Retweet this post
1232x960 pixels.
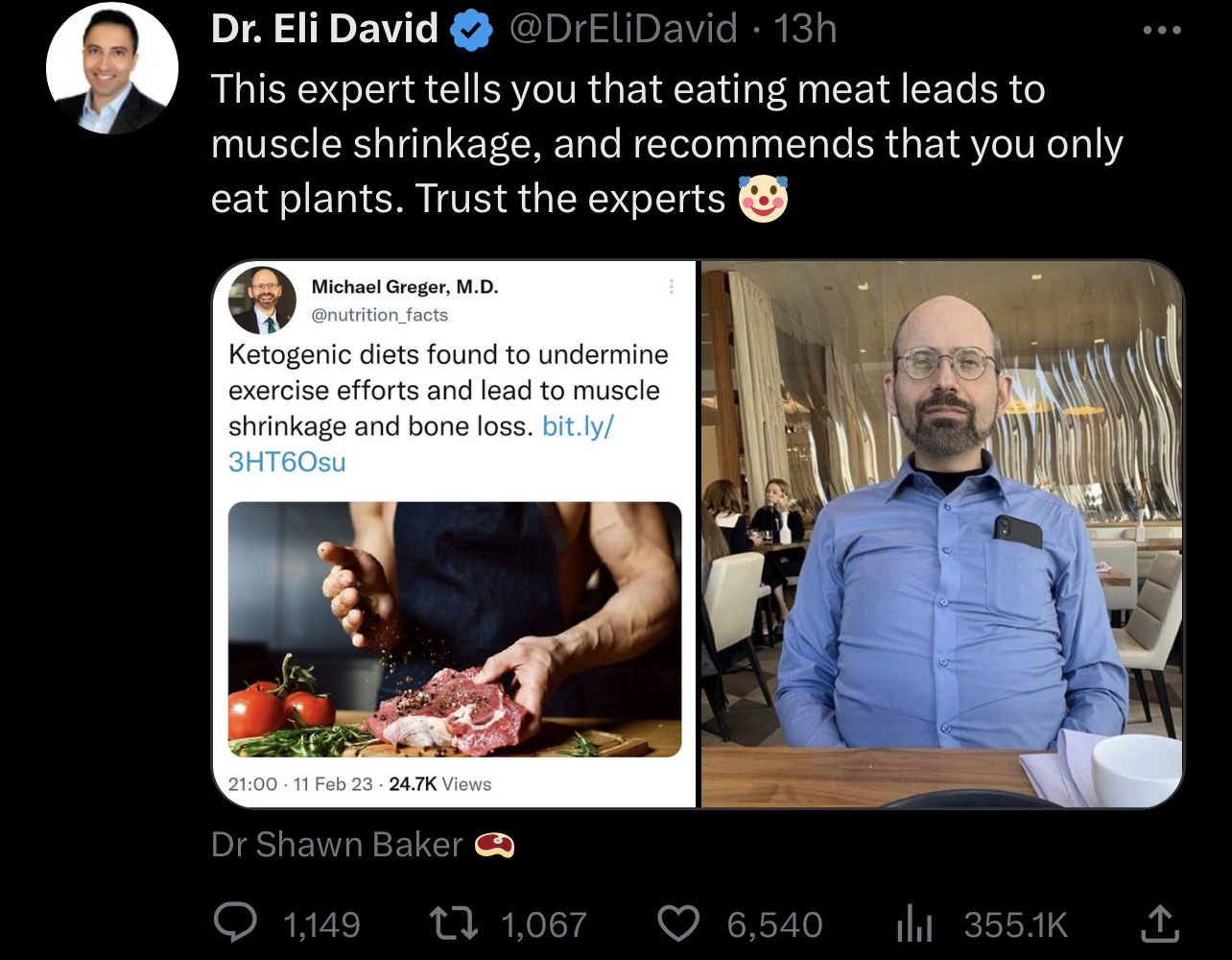click(x=452, y=924)
